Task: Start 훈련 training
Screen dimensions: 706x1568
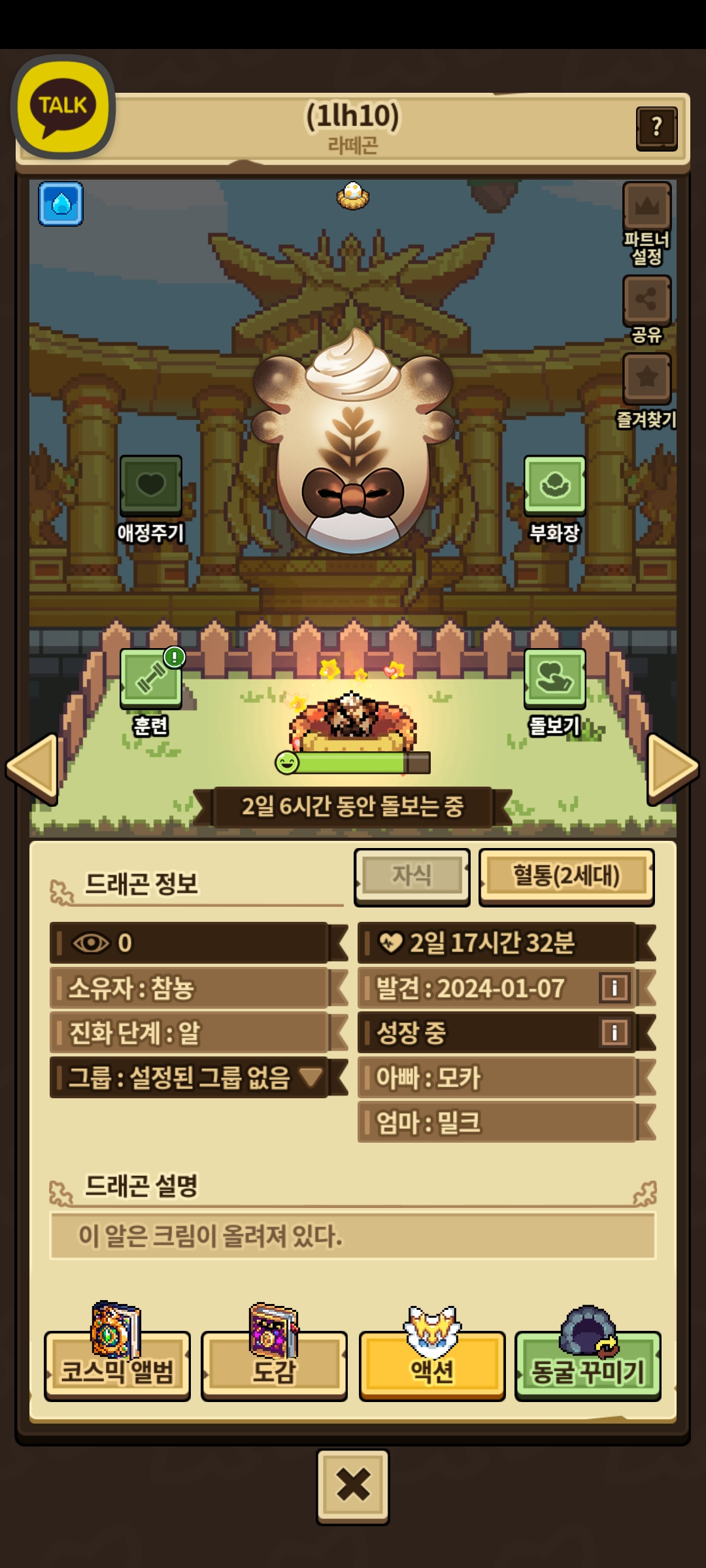Action: point(150,679)
